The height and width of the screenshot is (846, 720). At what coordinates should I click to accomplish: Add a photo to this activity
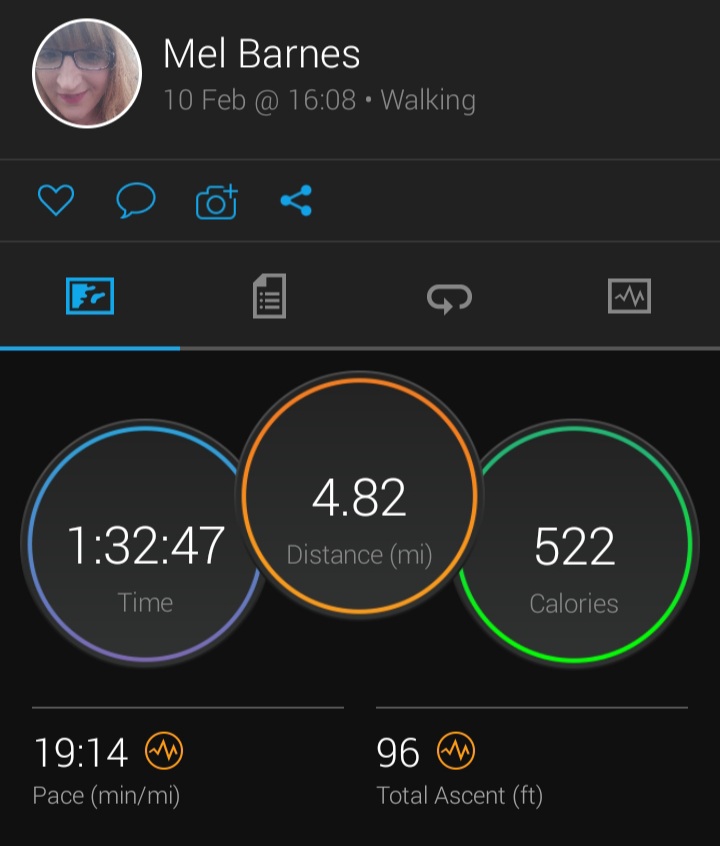(216, 201)
